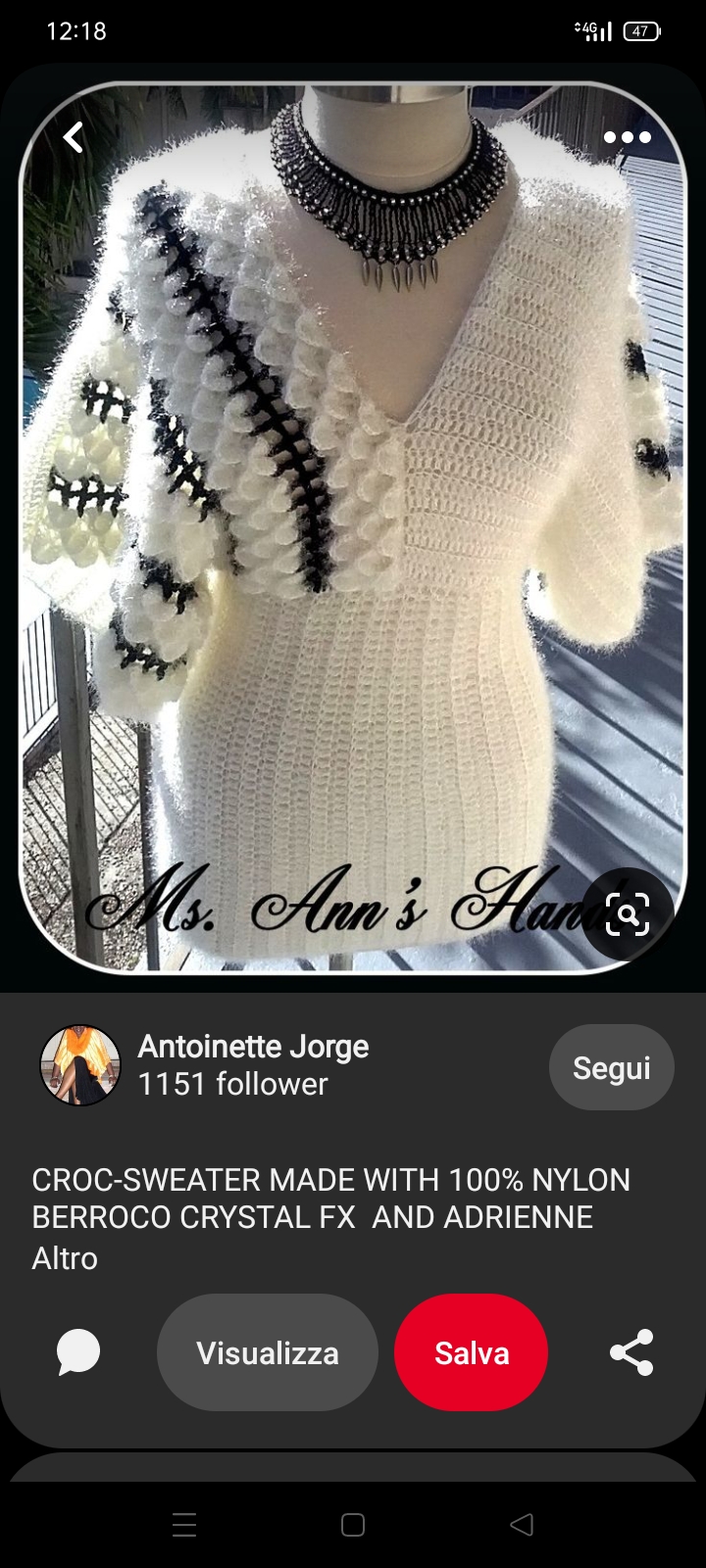Tap the visual search lens icon
Viewport: 706px width, 1568px height.
[628, 914]
